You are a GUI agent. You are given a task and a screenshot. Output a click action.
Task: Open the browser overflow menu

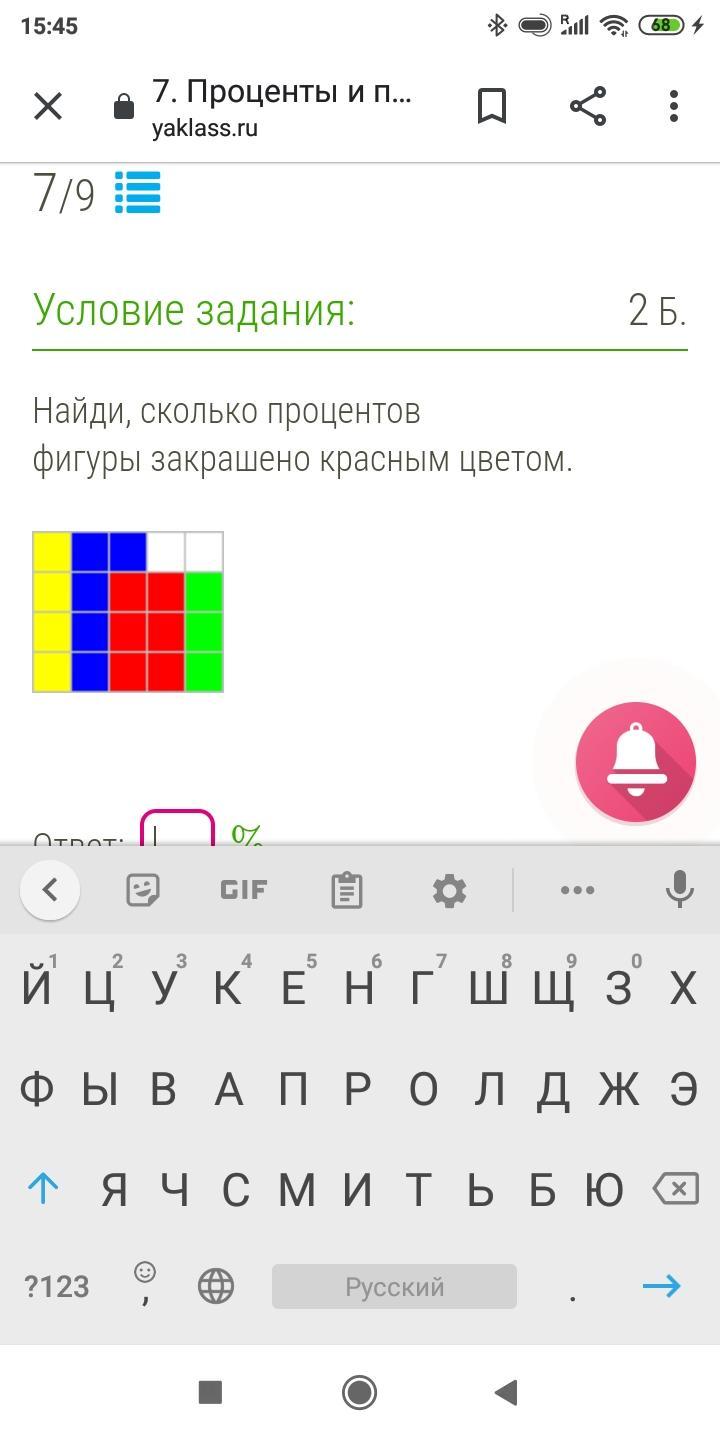coord(674,106)
